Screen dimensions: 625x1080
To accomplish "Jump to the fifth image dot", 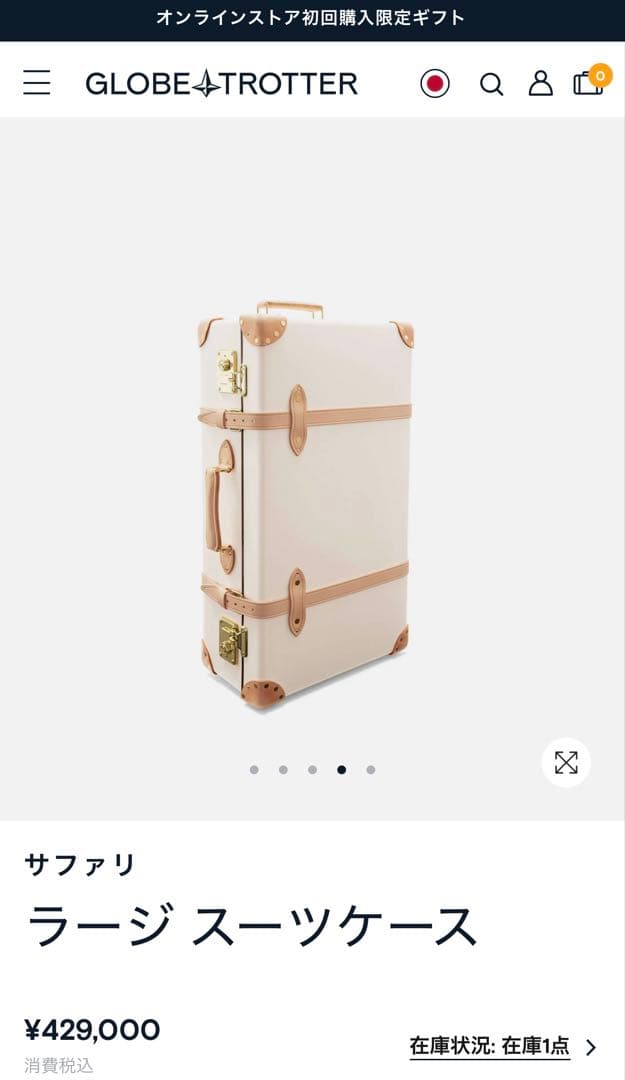I will point(370,770).
